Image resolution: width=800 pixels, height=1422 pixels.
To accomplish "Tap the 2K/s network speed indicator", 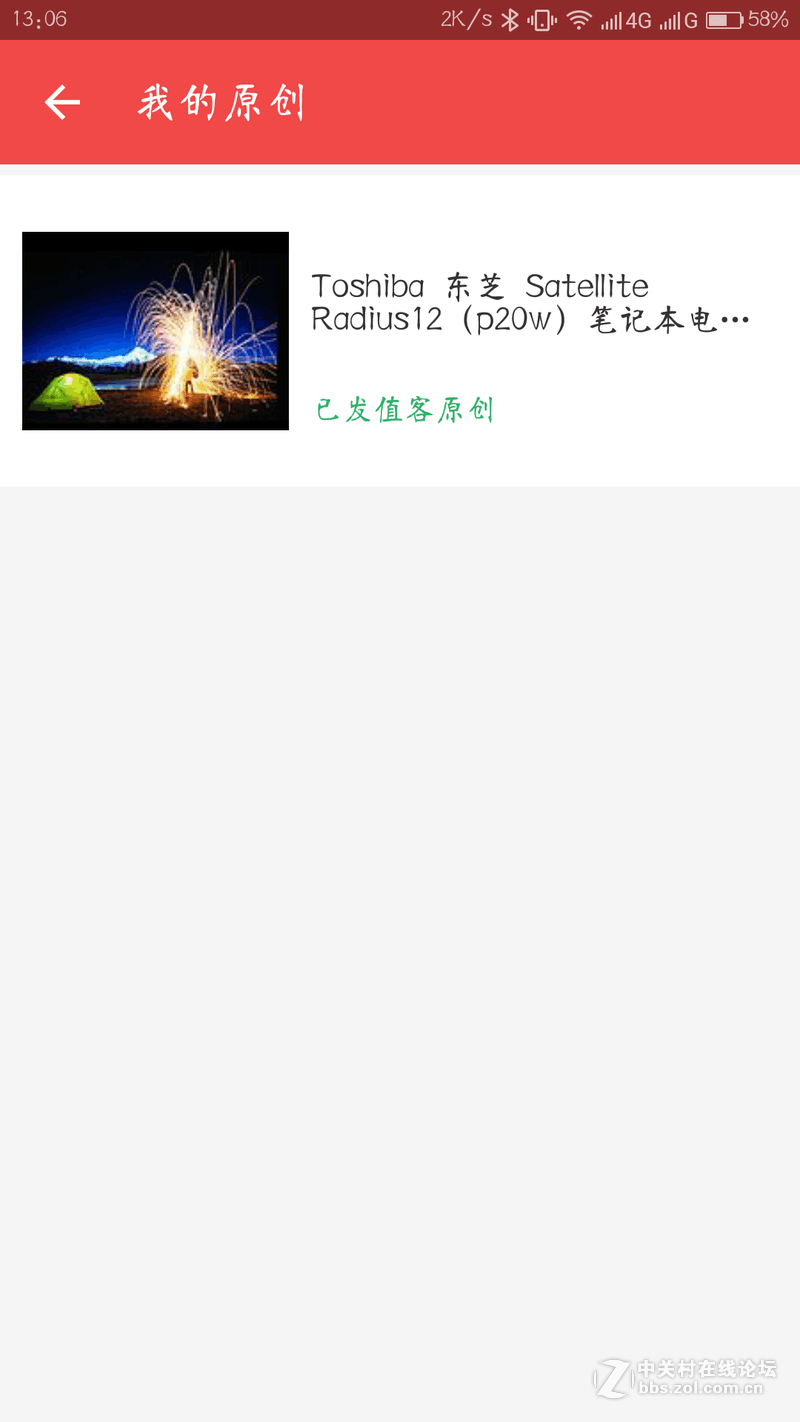I will click(x=465, y=18).
